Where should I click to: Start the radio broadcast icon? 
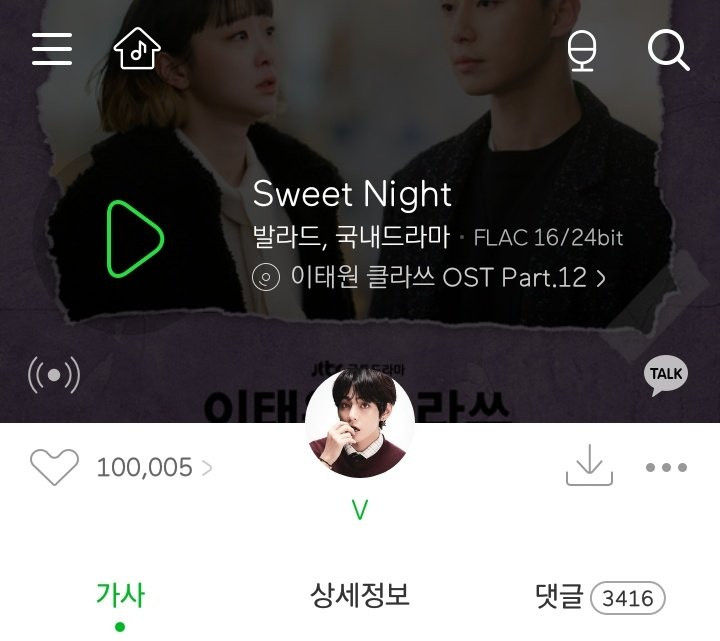click(54, 376)
